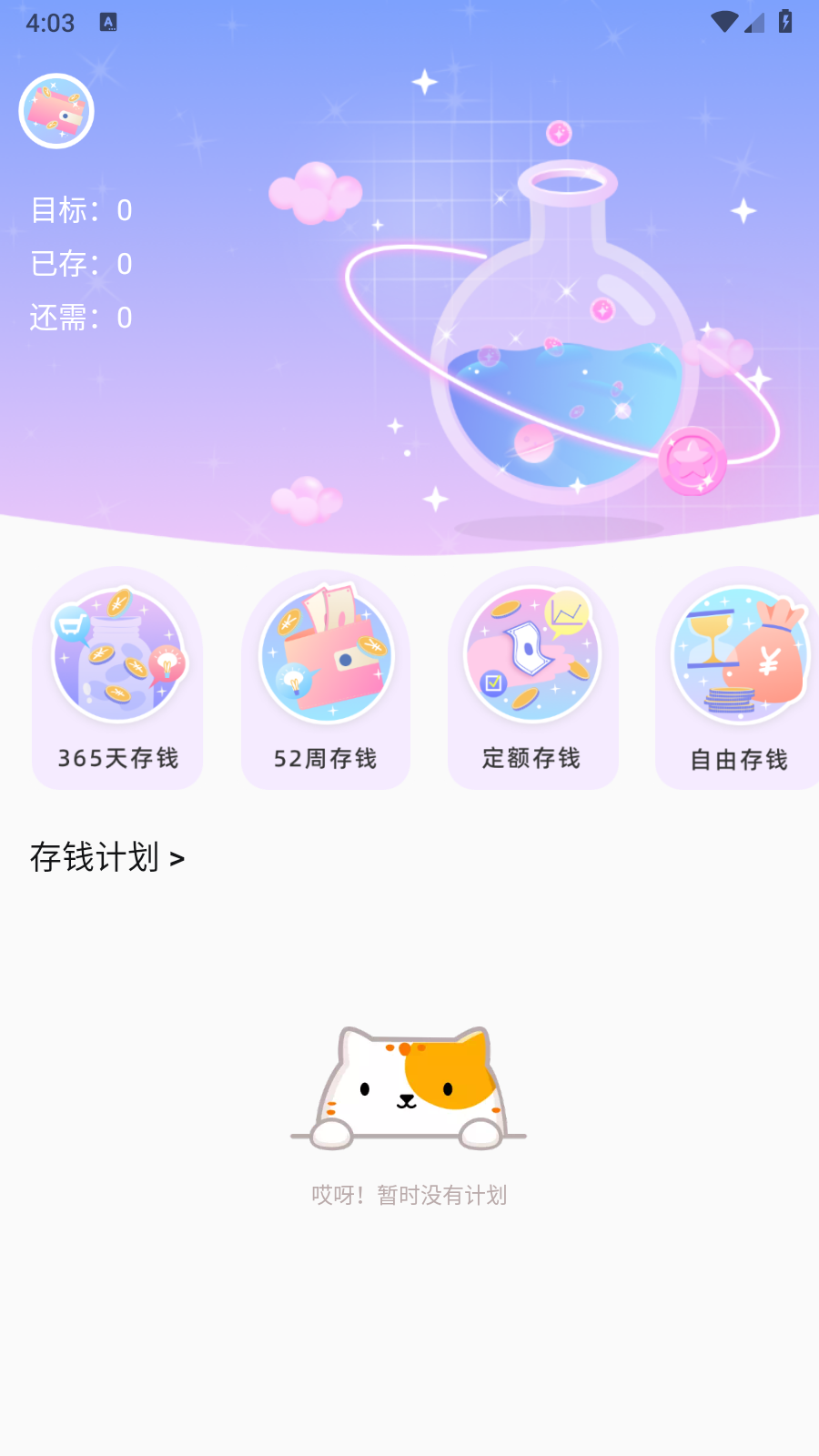Click the pink wallet avatar badge

tap(56, 110)
